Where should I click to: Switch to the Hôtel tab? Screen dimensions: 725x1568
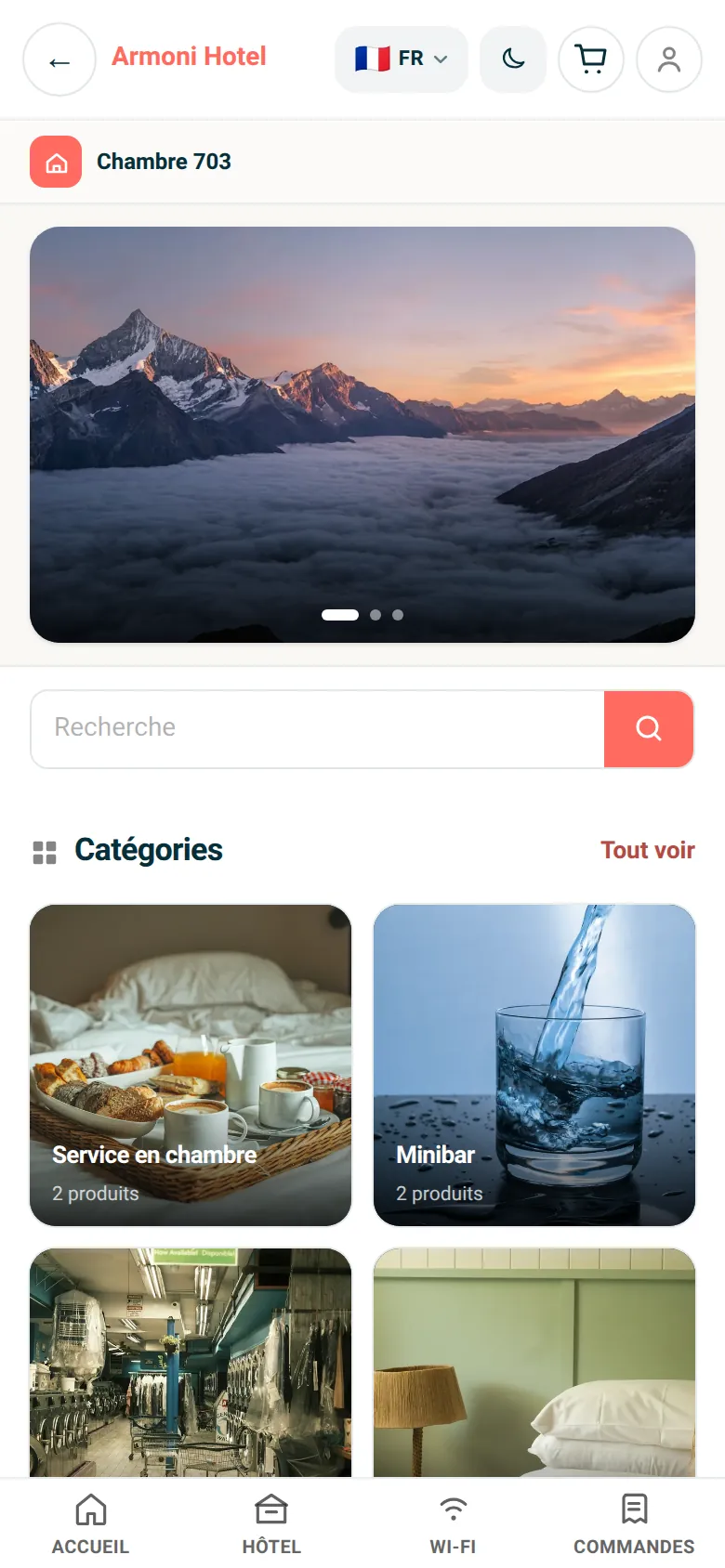pyautogui.click(x=271, y=1523)
